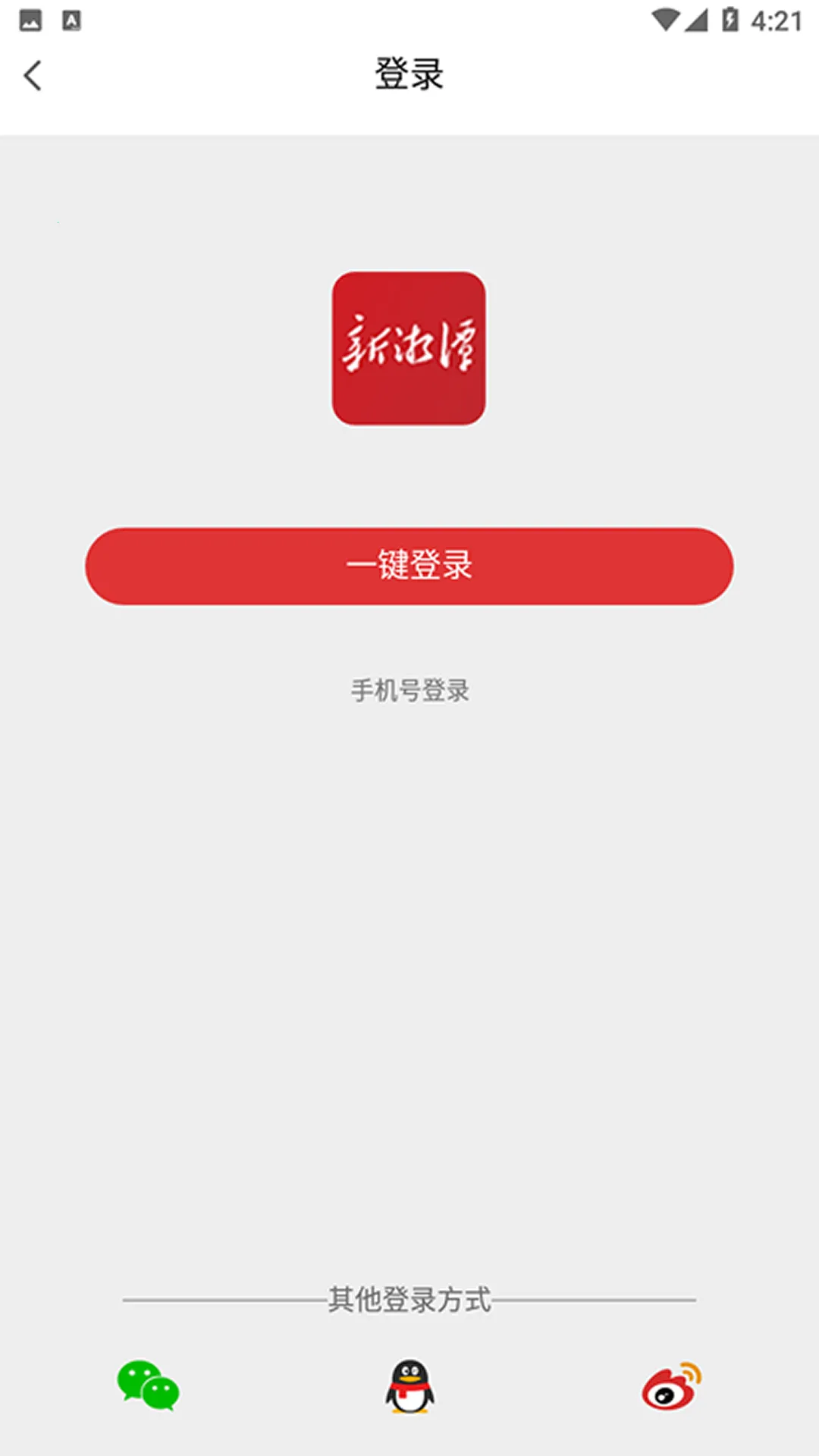819x1456 pixels.
Task: Tap the 新湘潭 app logo
Action: [x=409, y=349]
